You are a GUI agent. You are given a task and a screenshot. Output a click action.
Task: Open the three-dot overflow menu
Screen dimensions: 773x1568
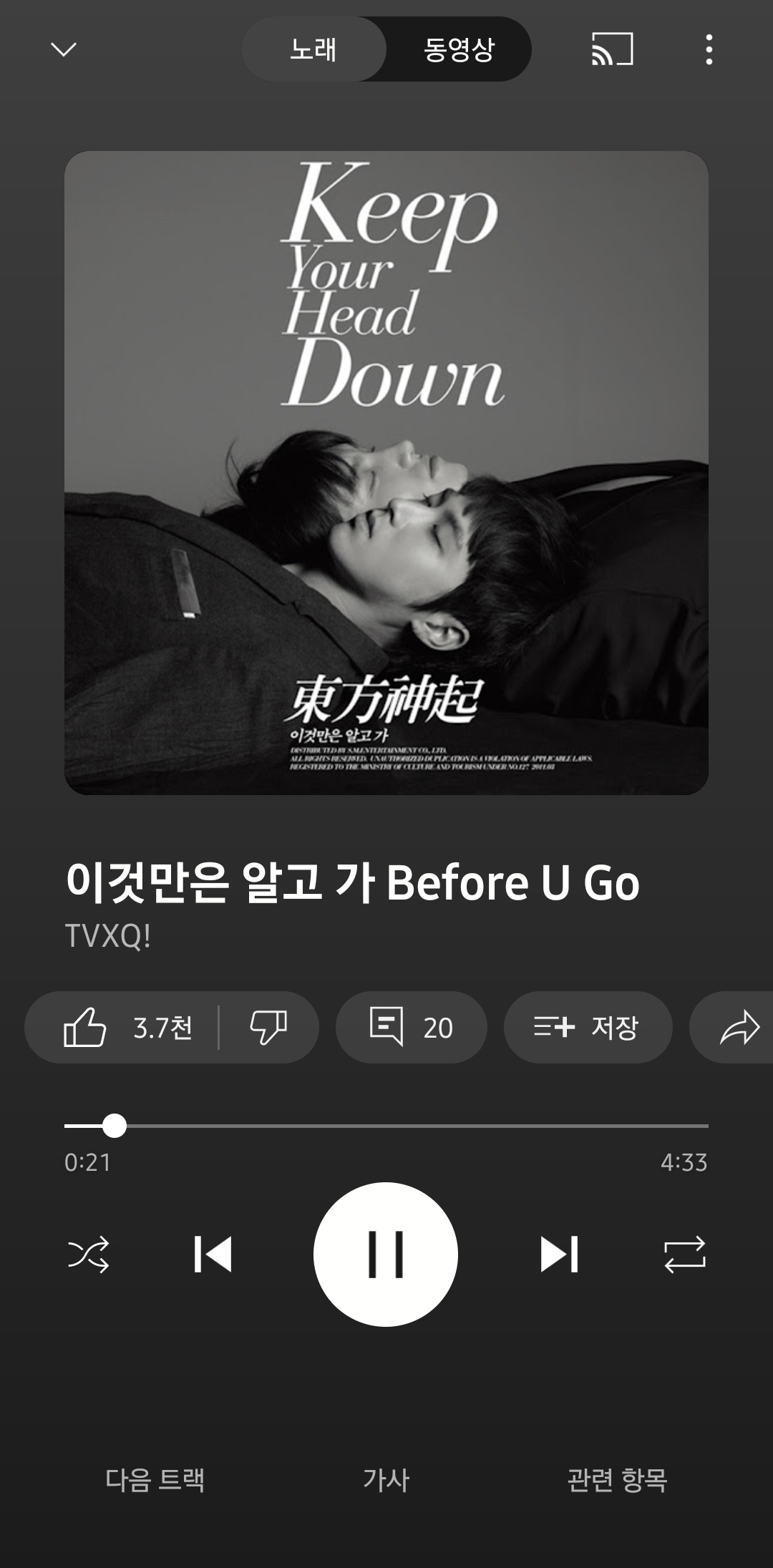click(x=709, y=49)
